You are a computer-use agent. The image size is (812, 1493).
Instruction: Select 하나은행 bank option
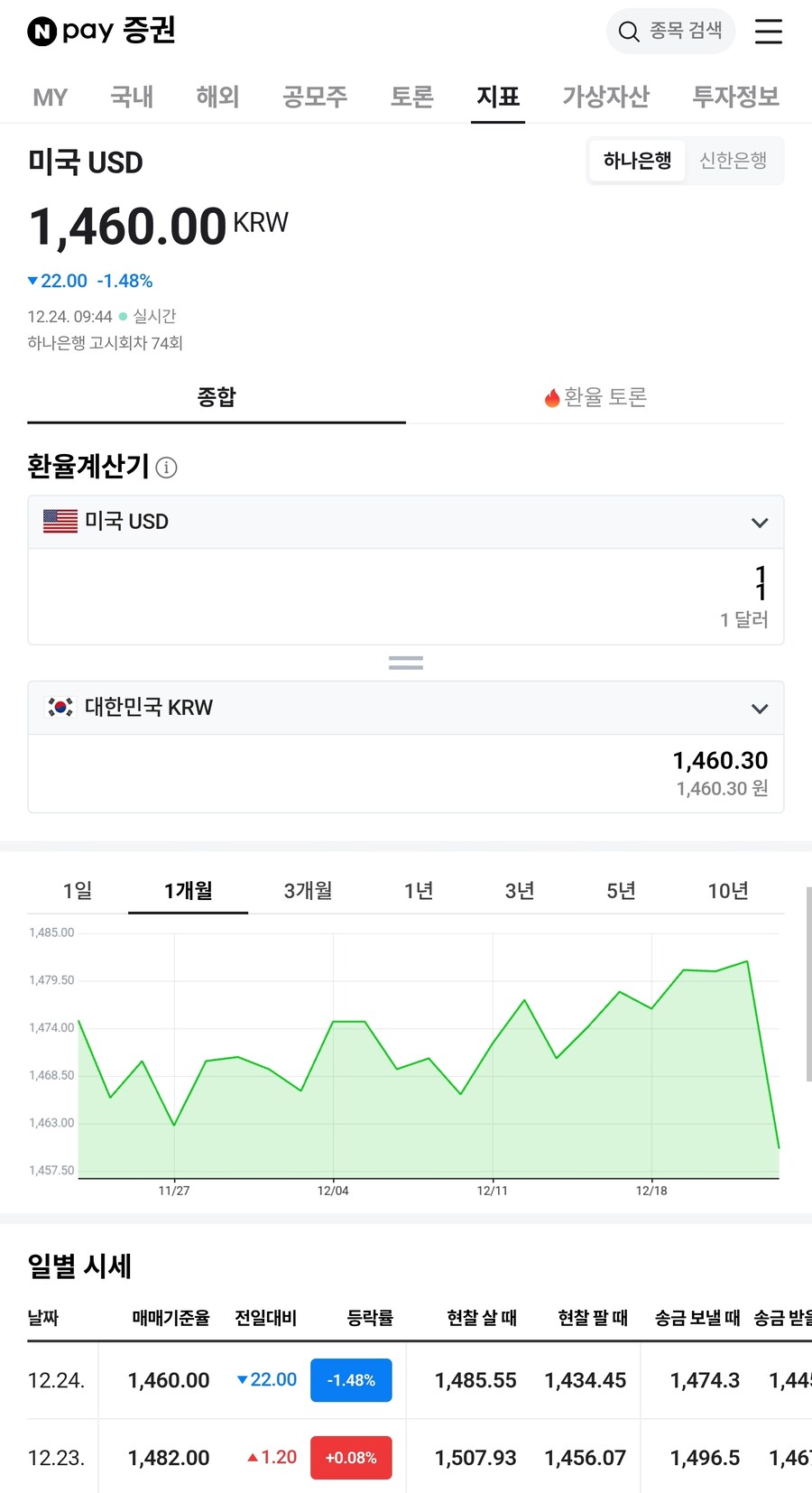tap(636, 160)
